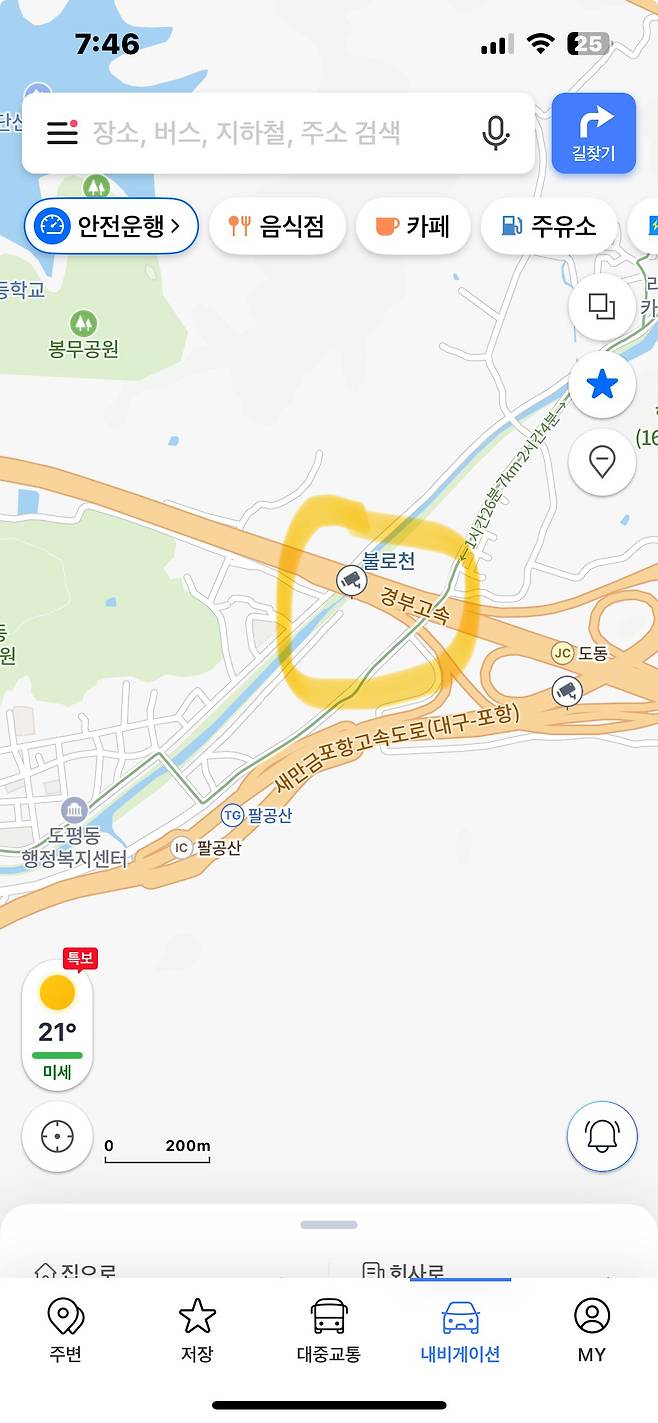This screenshot has width=658, height=1423.
Task: Show 주유소 gas stations chip
Action: tap(548, 226)
